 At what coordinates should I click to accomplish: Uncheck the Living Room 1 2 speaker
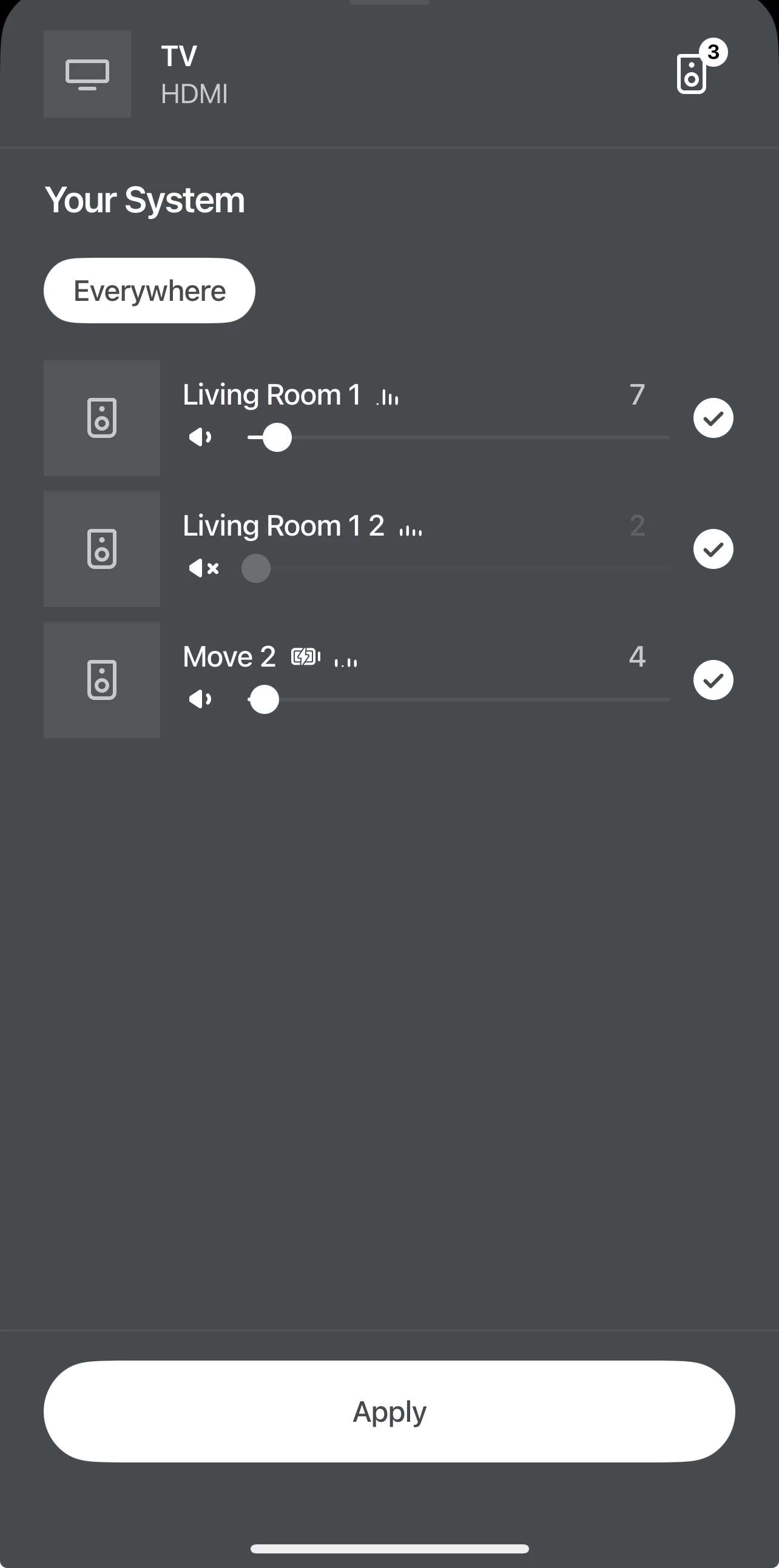(x=713, y=549)
